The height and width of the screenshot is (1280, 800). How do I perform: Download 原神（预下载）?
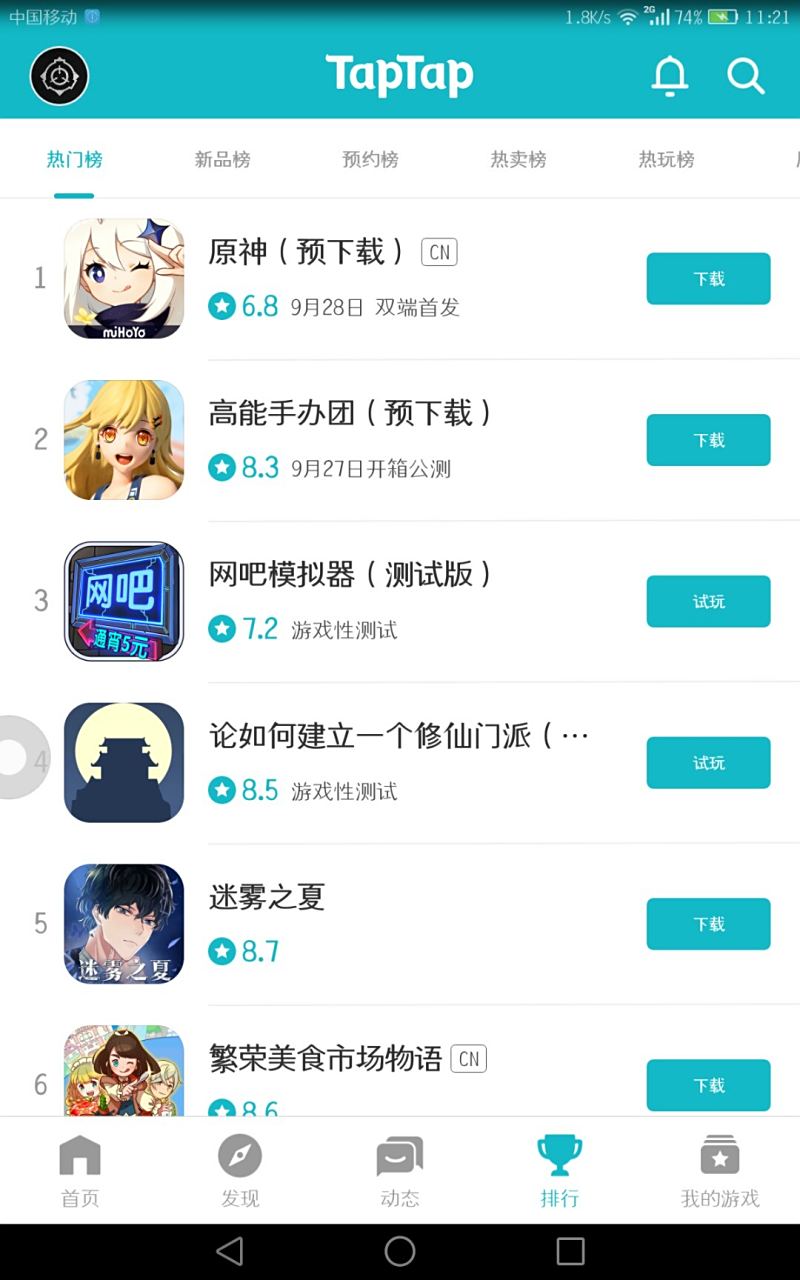[x=708, y=279]
